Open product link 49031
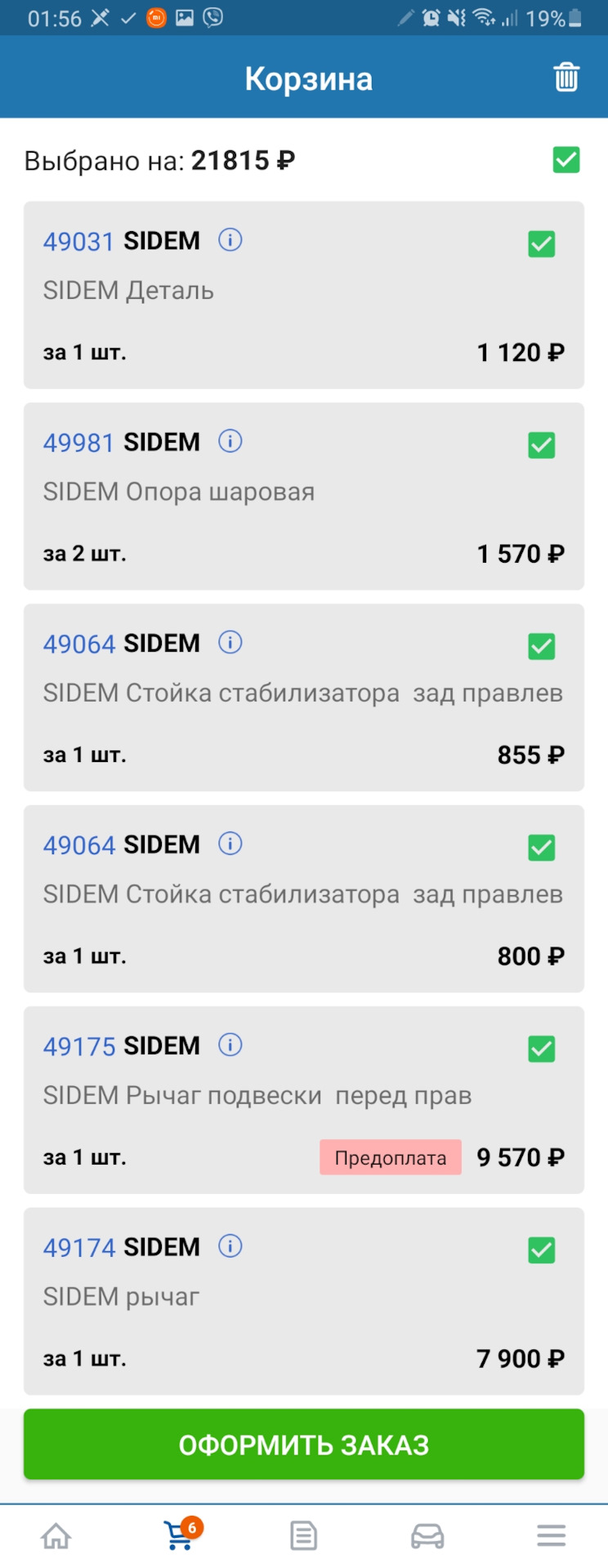Screen dimensions: 608x1568 coord(78,241)
